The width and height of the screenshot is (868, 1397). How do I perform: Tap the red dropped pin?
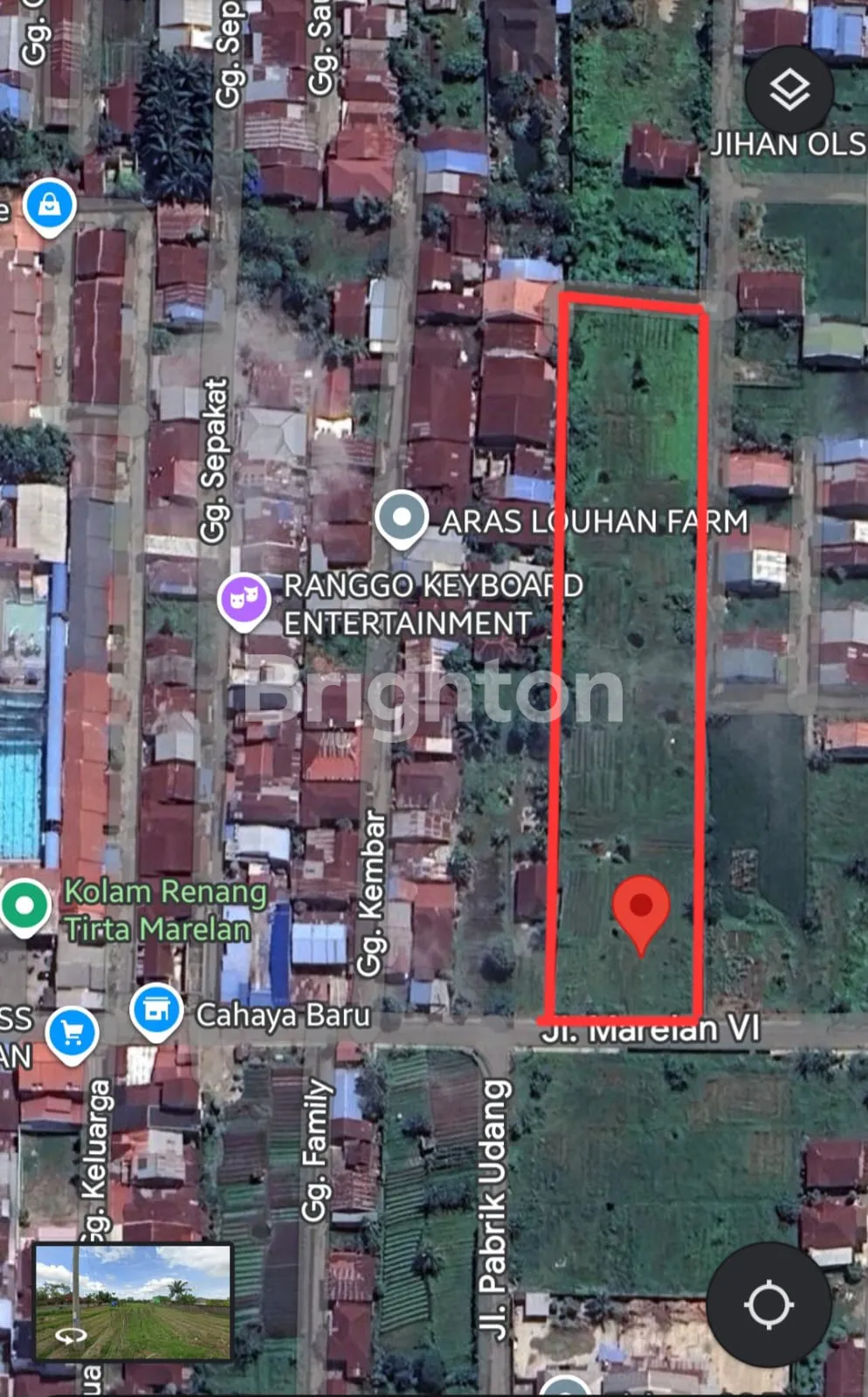[641, 909]
